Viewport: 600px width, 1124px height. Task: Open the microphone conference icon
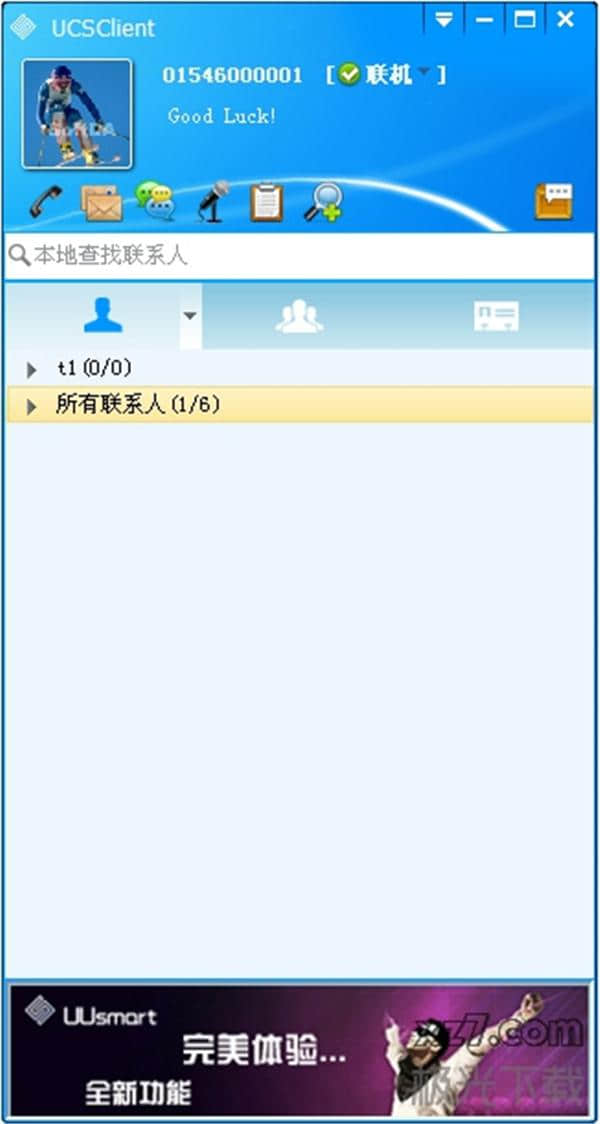point(212,201)
